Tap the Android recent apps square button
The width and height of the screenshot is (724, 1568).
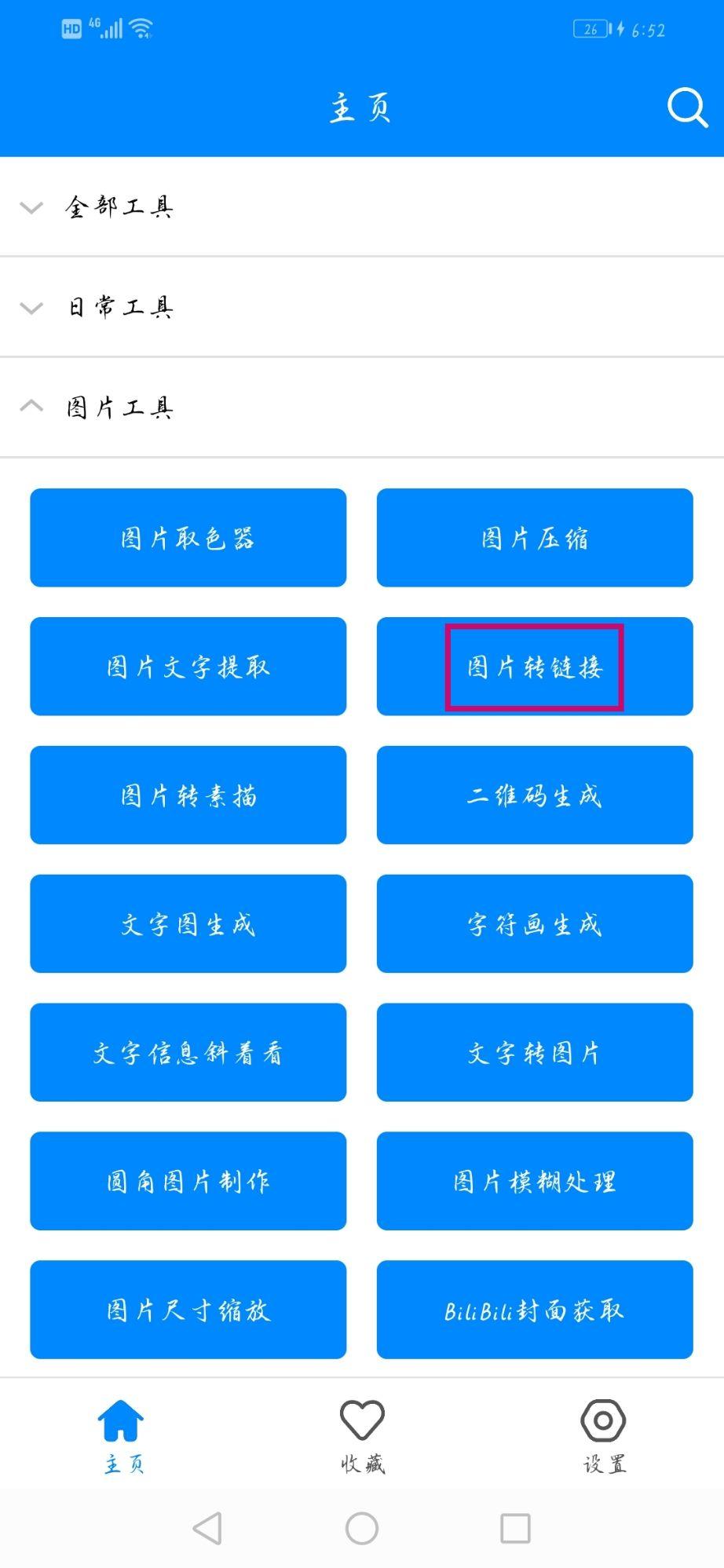pyautogui.click(x=516, y=1528)
